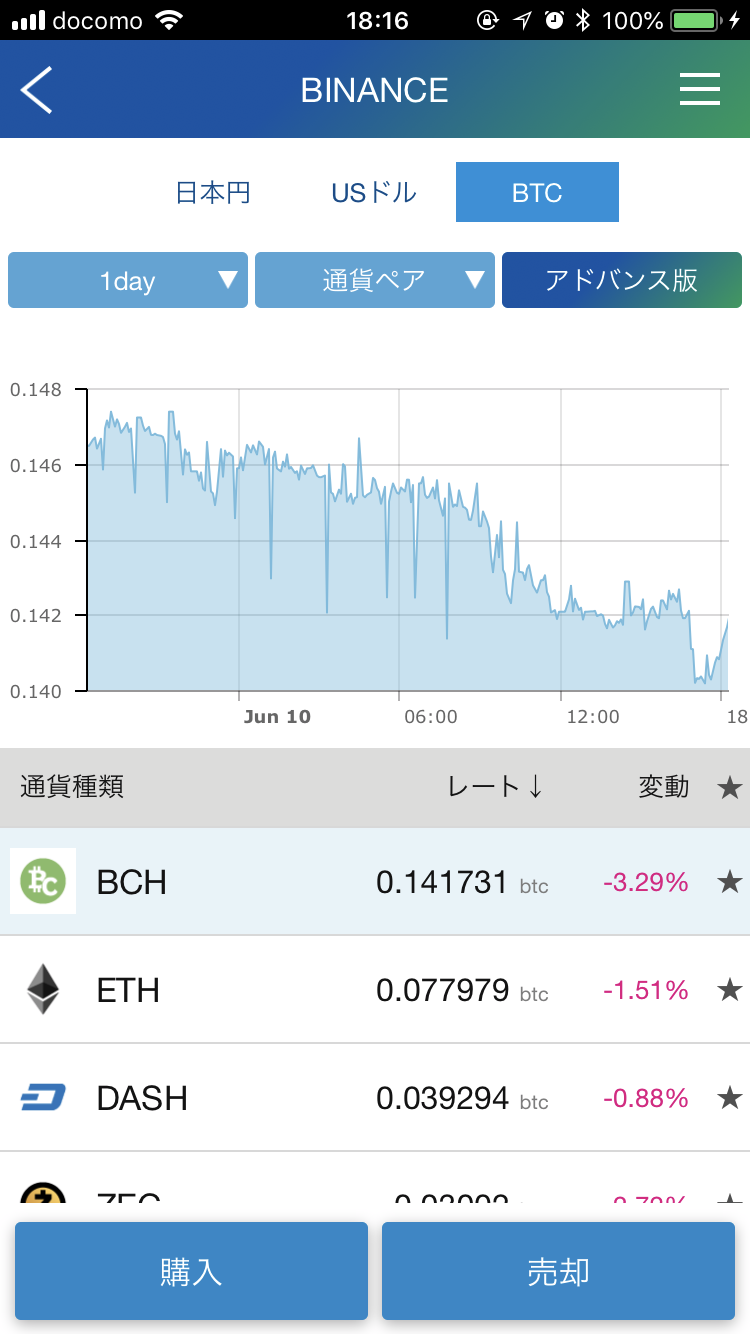The width and height of the screenshot is (750, 1334).
Task: Favorite BCH with its star
Action: [730, 882]
